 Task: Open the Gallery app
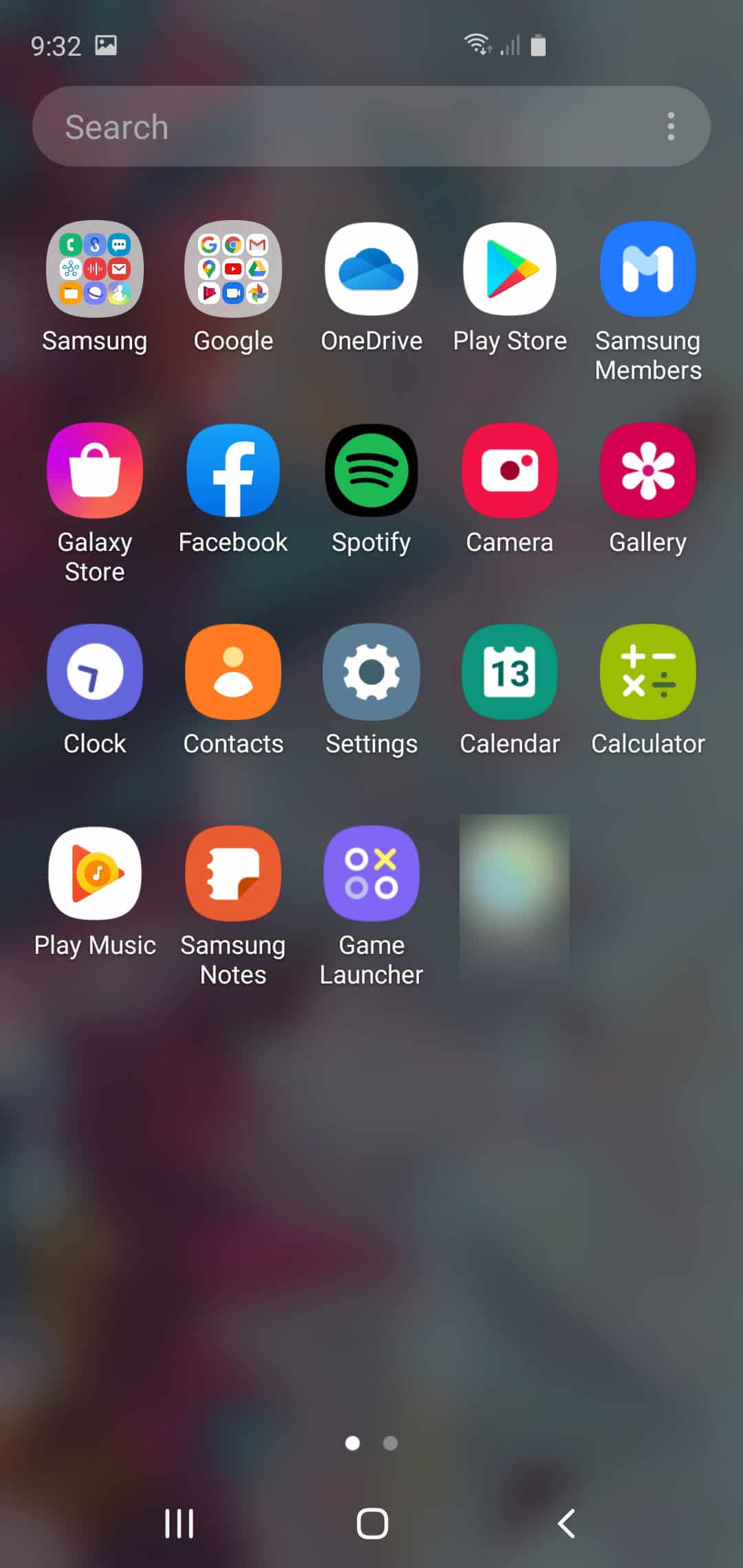tap(648, 470)
